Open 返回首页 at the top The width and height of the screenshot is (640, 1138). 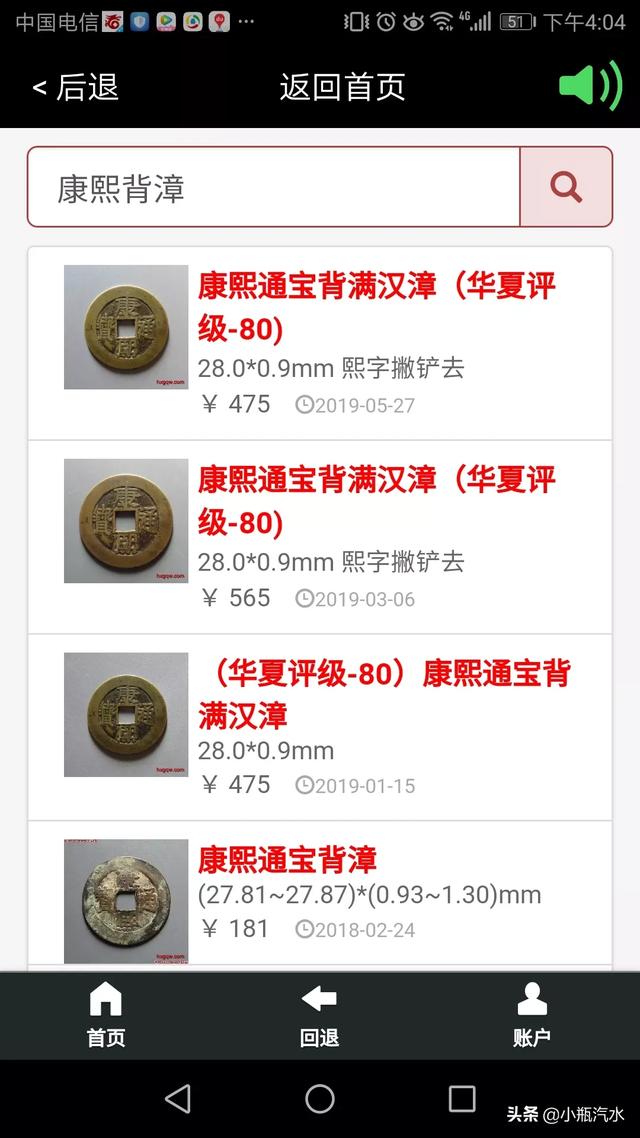tap(342, 87)
